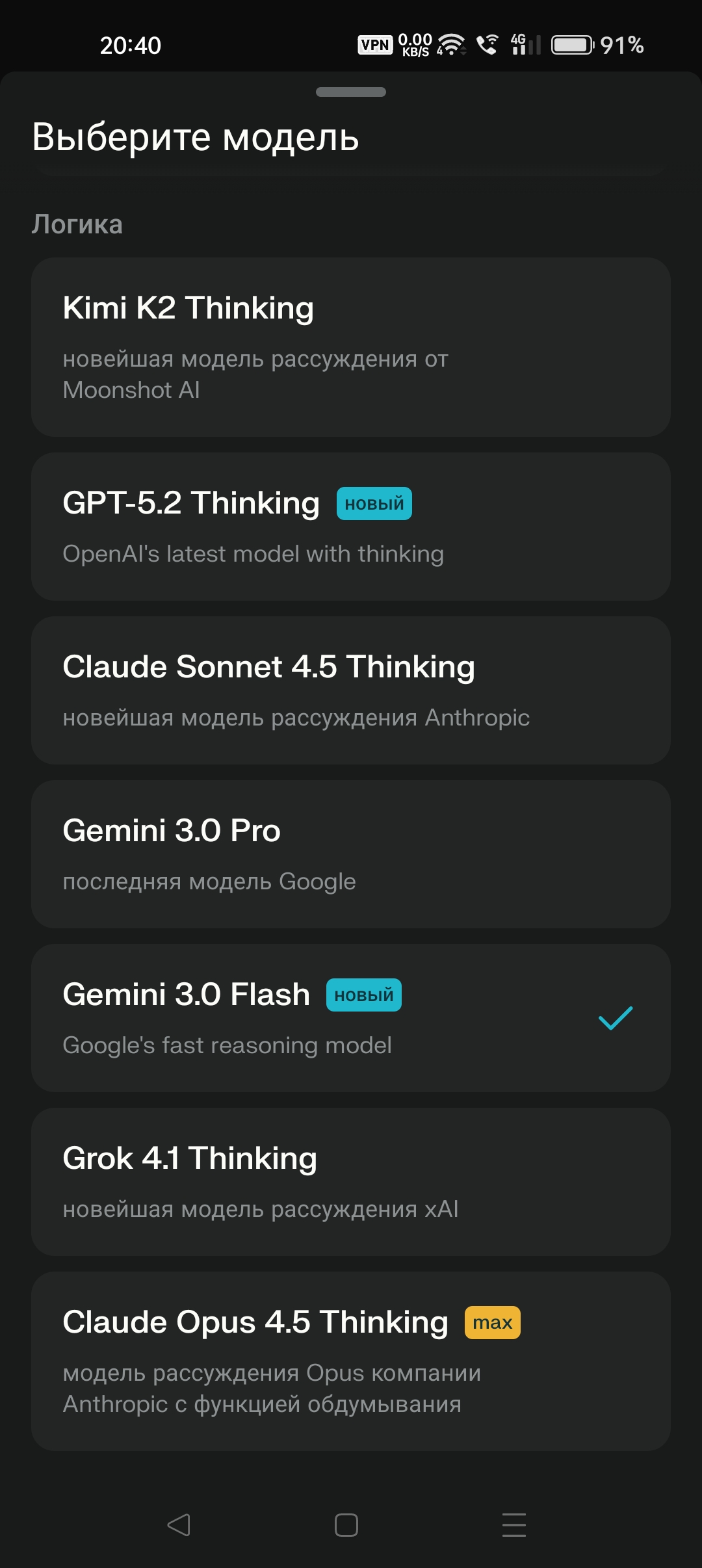
Task: Go back with the system back button
Action: pos(179,1524)
